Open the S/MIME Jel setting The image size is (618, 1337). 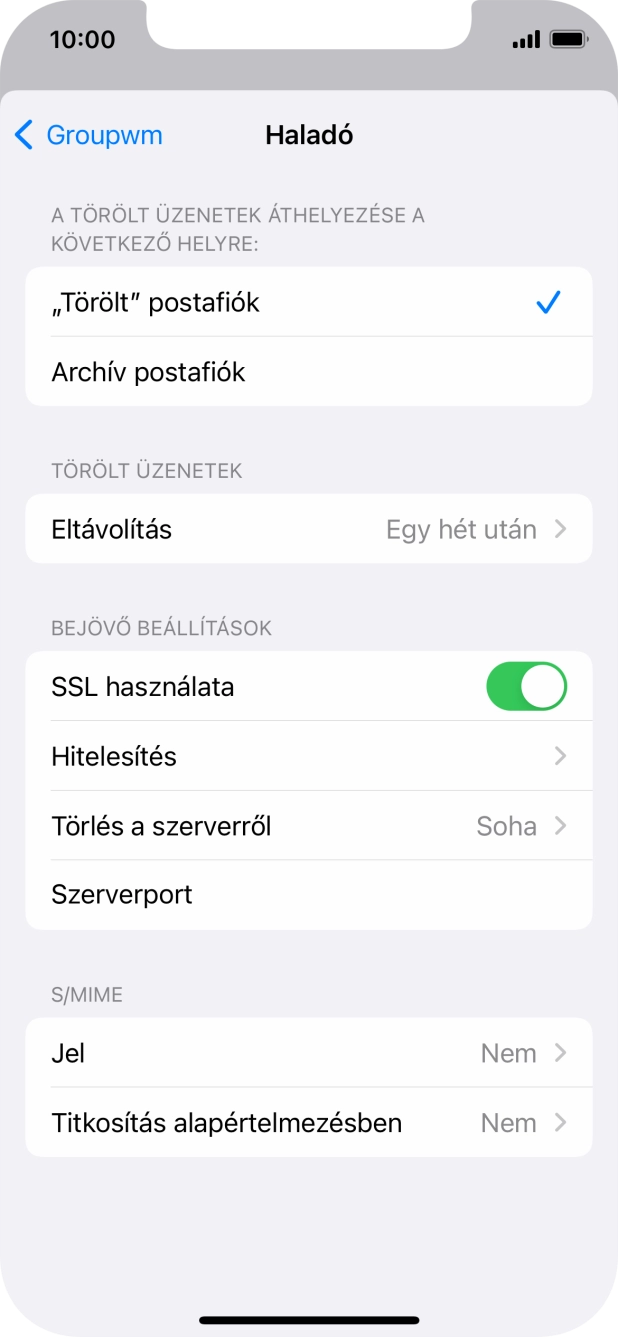tap(308, 1053)
